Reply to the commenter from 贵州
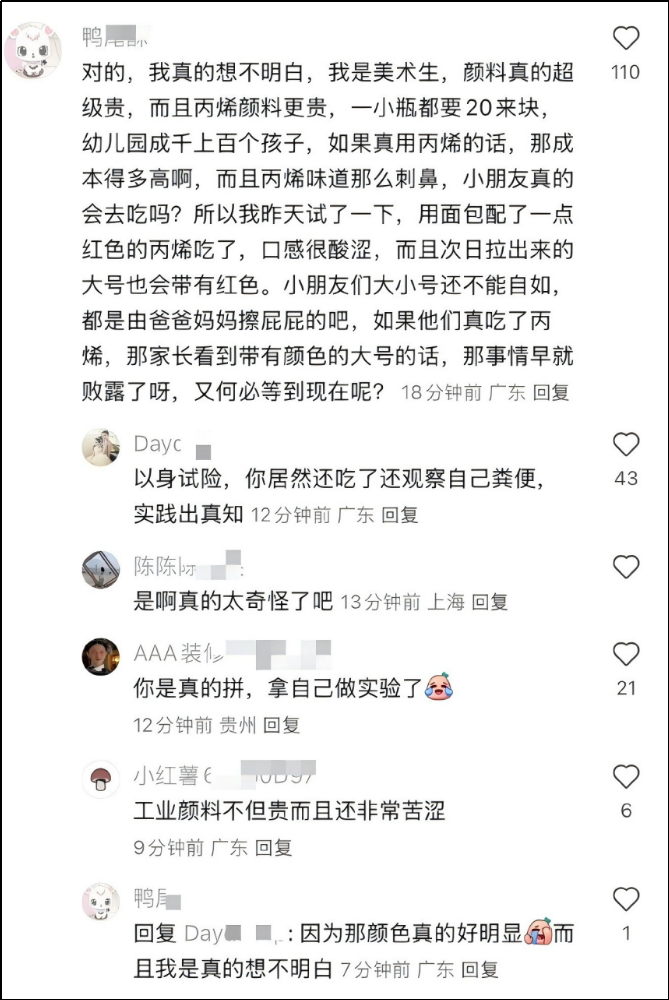 pos(282,725)
